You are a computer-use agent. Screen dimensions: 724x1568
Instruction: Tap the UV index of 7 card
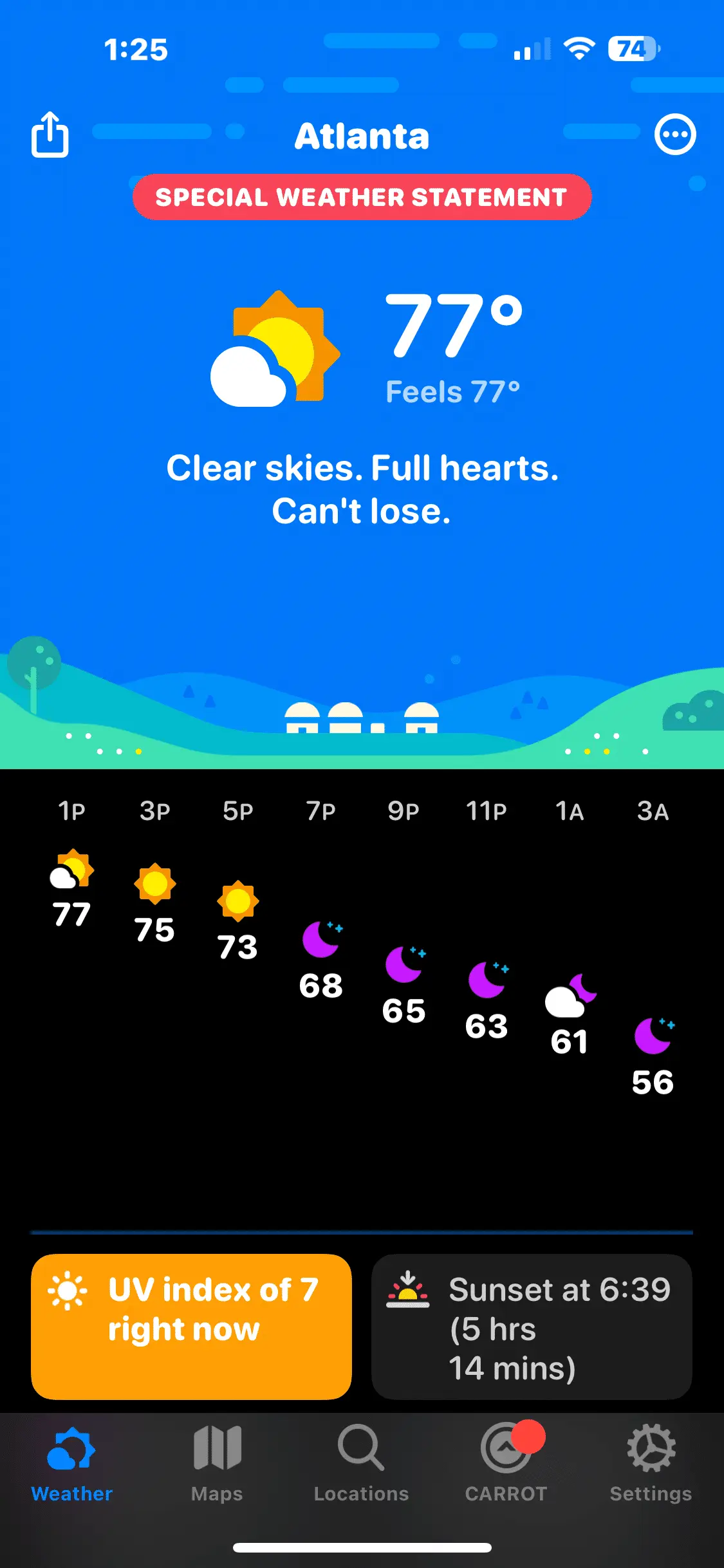click(x=190, y=1326)
